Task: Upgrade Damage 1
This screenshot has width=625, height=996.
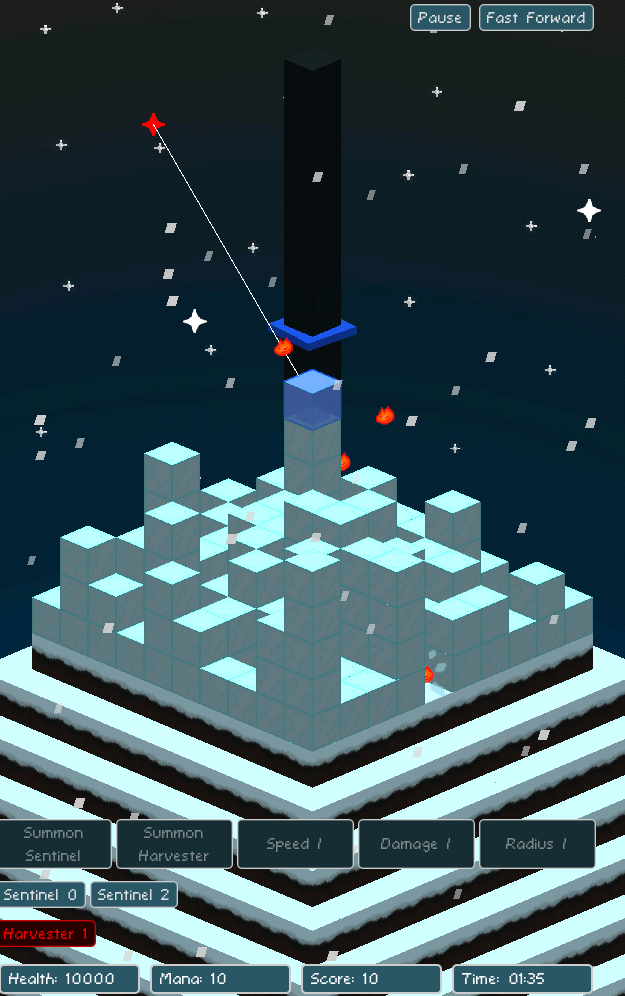Action: point(416,844)
